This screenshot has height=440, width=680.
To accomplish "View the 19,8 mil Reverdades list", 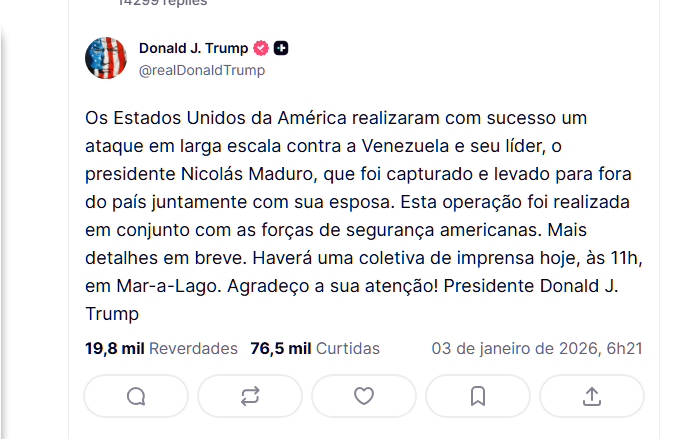I will tap(161, 349).
